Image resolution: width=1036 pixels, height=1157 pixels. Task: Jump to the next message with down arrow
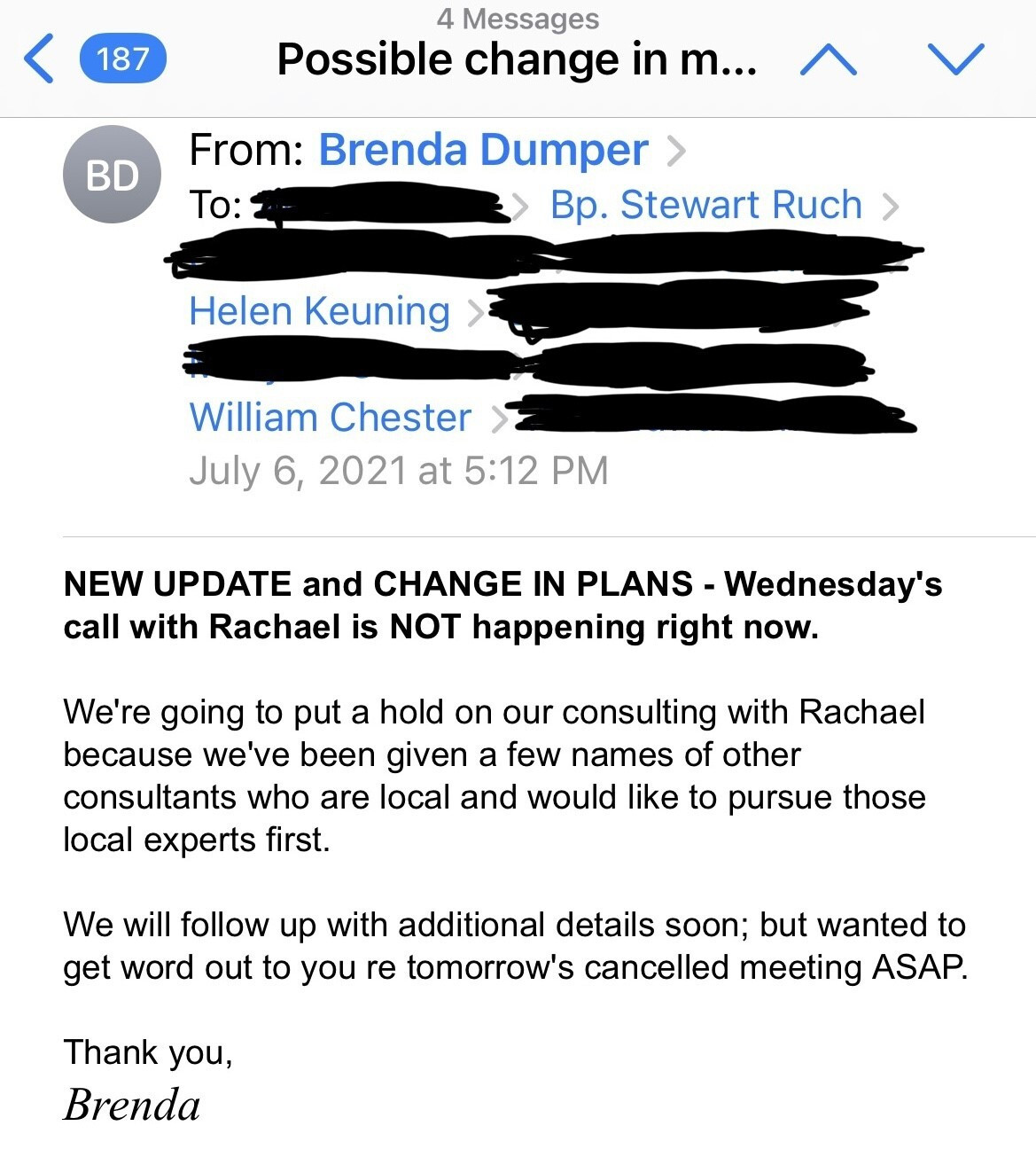click(955, 59)
